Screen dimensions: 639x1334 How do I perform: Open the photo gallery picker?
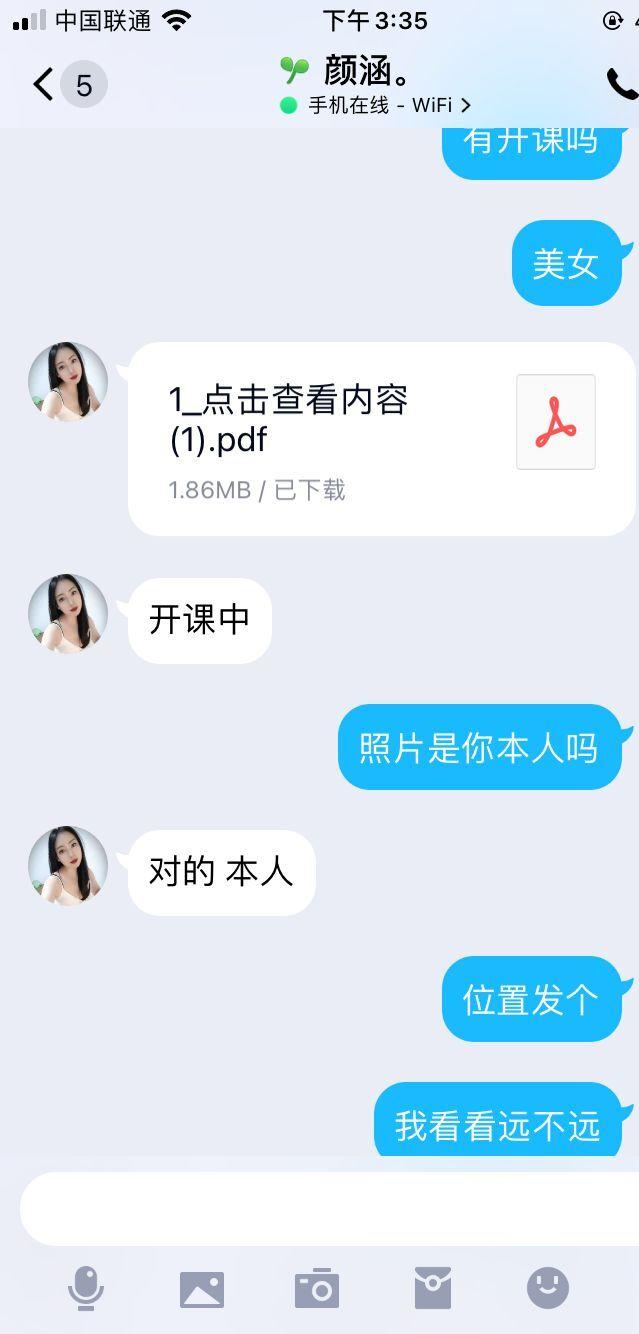[x=202, y=1289]
